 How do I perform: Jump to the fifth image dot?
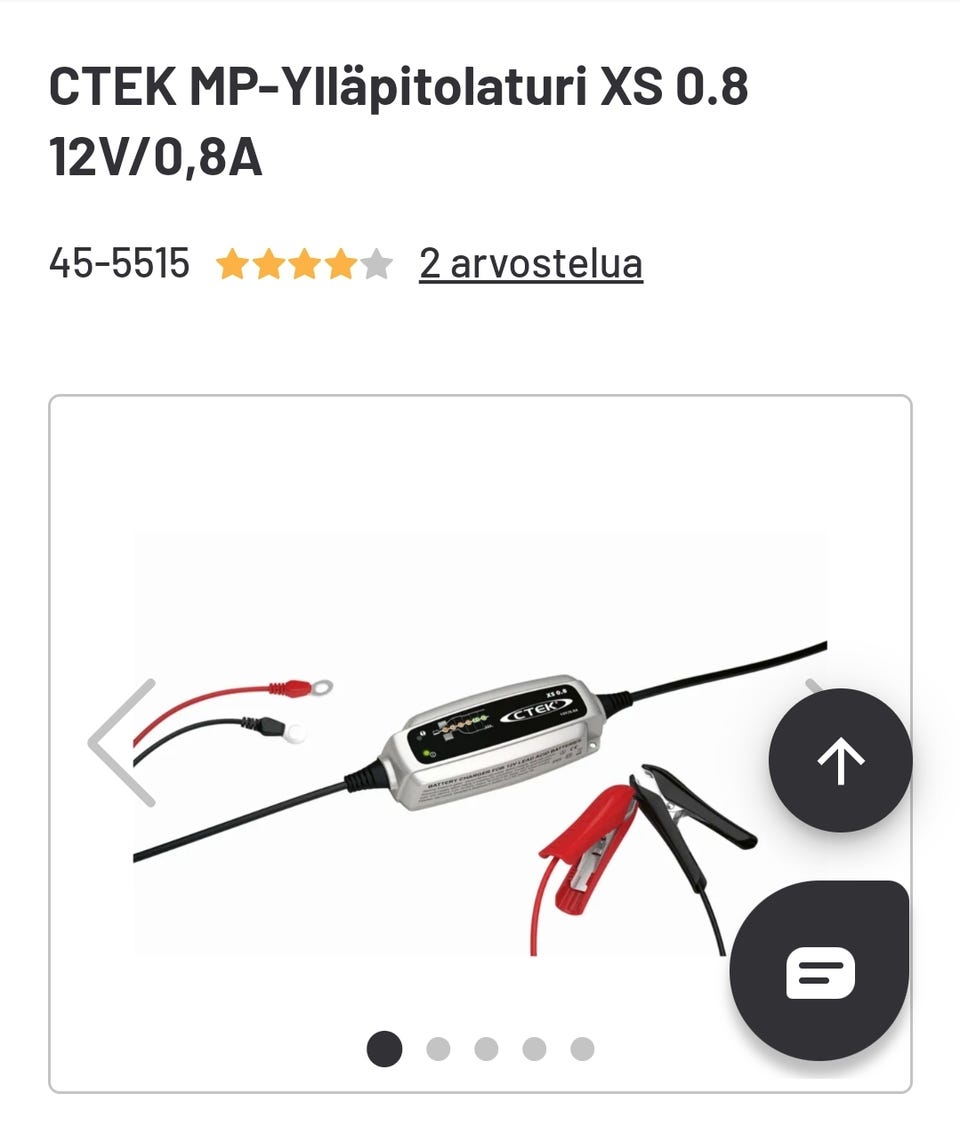pyautogui.click(x=582, y=1049)
